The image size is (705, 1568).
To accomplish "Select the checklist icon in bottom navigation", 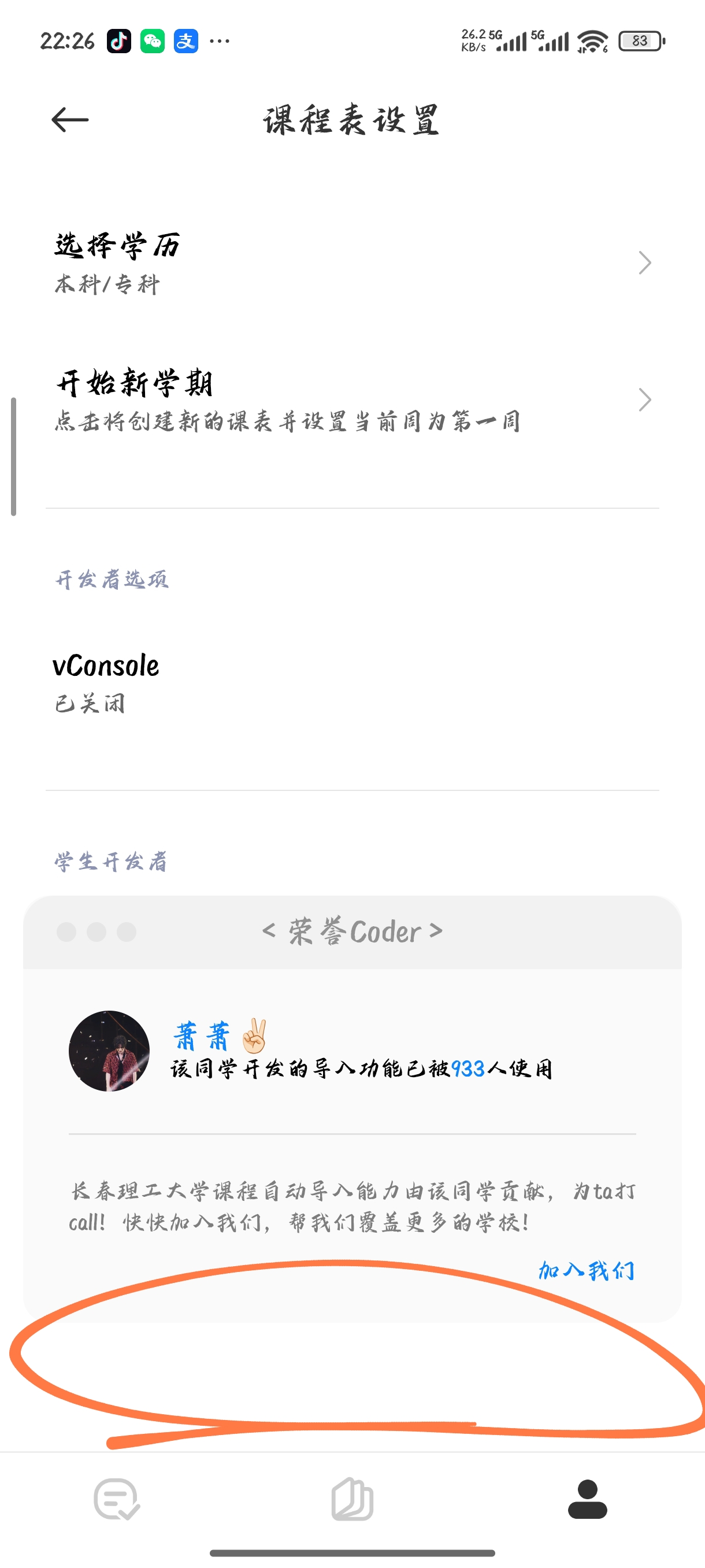I will coord(117,1499).
